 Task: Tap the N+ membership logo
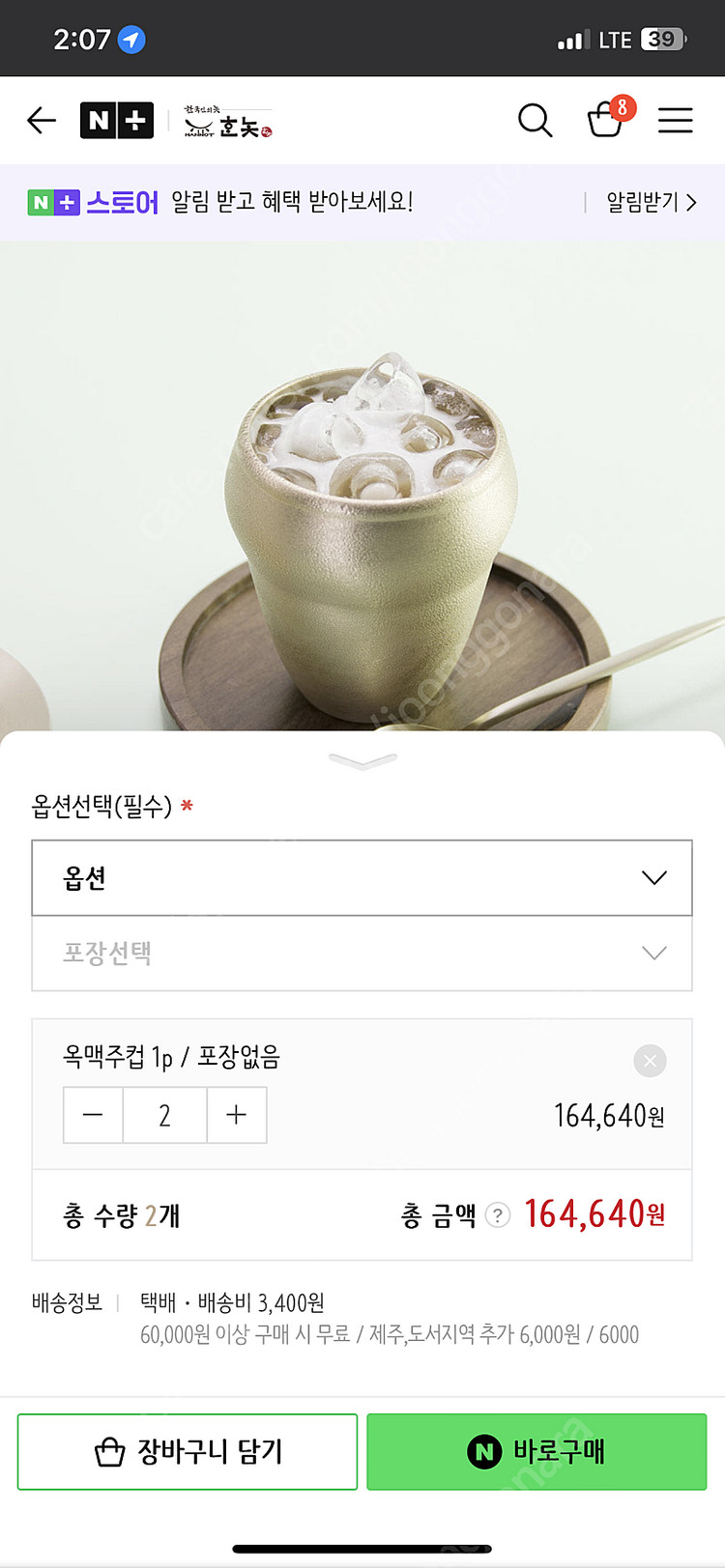coord(116,120)
